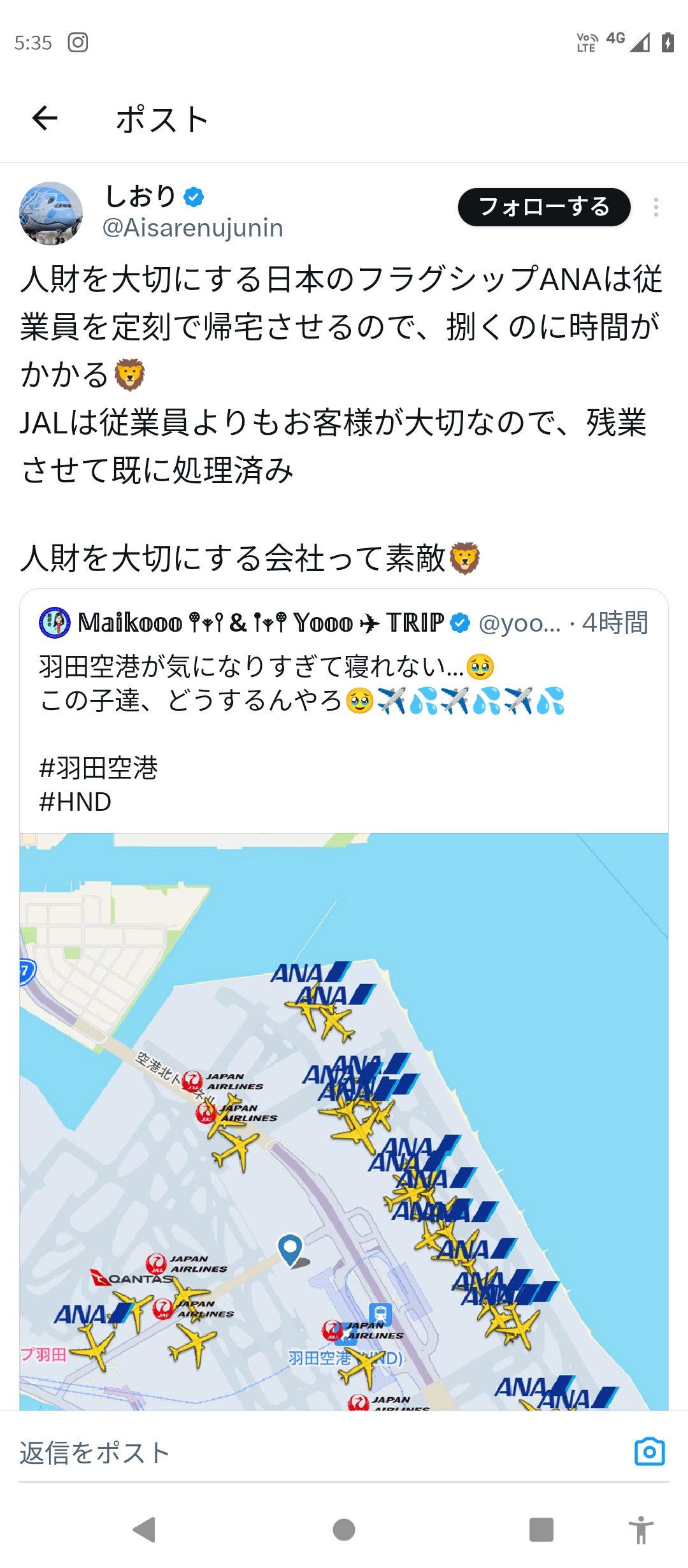
Task: Open the post's three-dot overflow menu
Action: coord(656,207)
